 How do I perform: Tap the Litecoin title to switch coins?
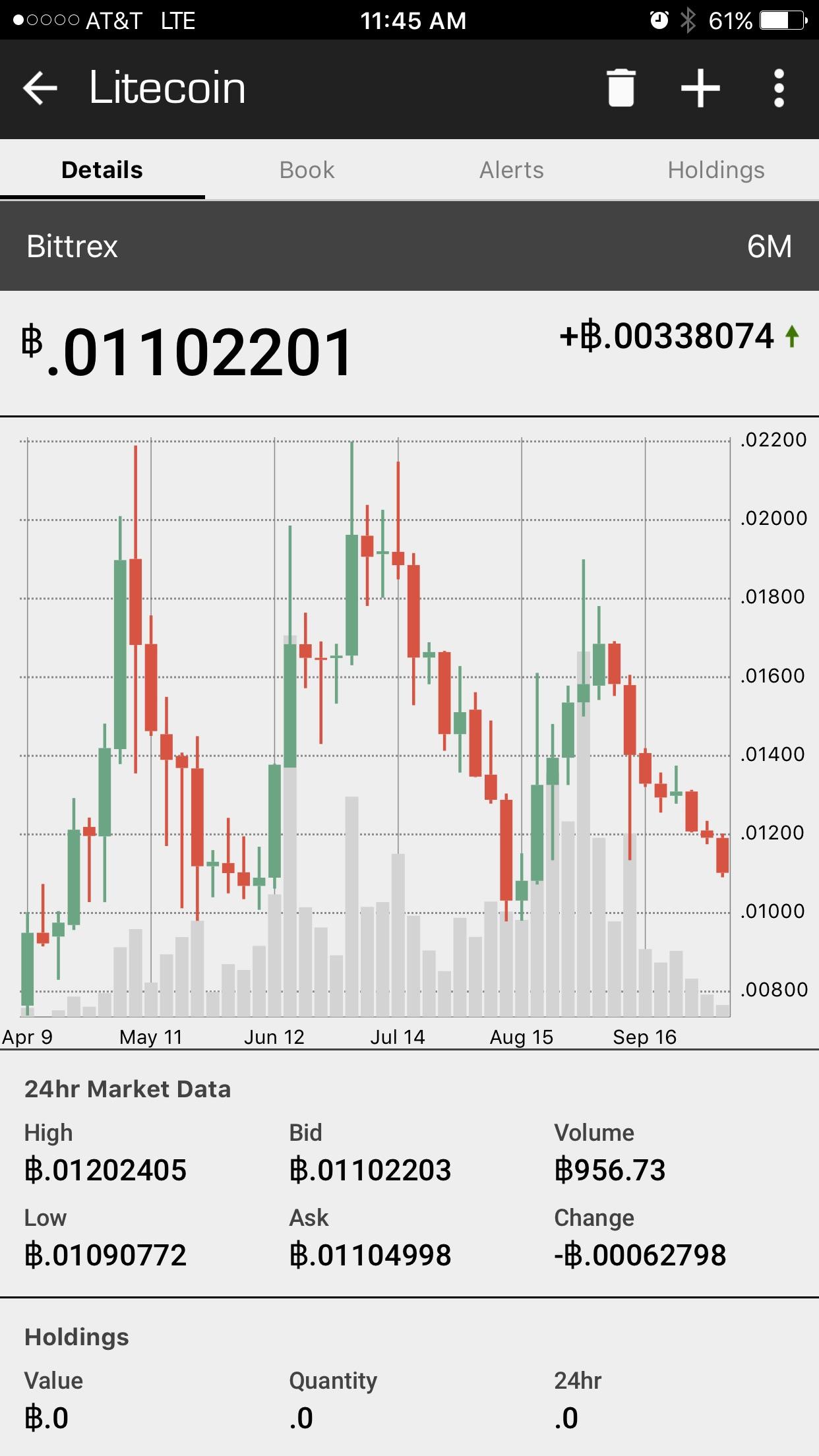(166, 86)
